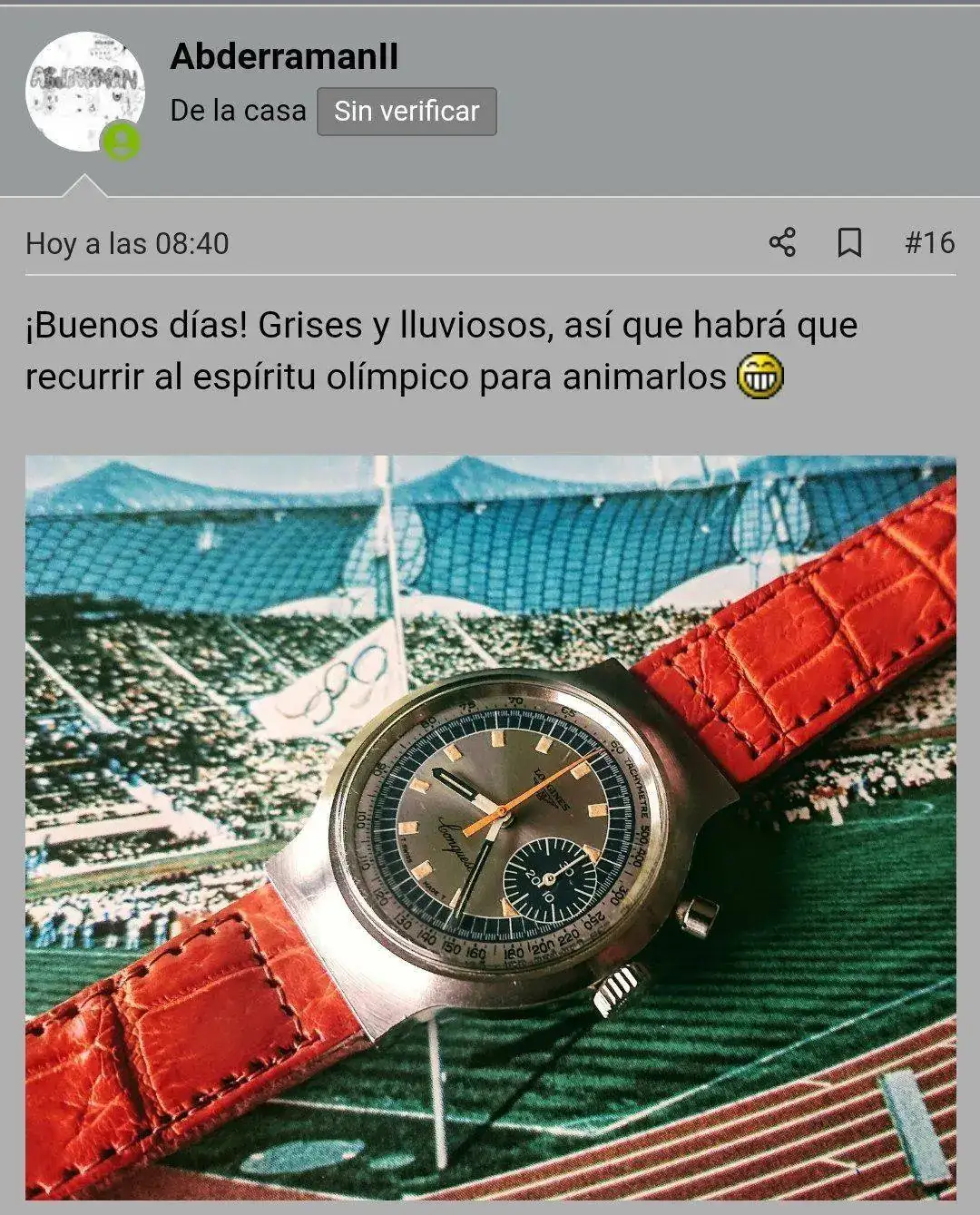This screenshot has height=1215, width=980.
Task: Bookmark this post
Action: click(849, 242)
